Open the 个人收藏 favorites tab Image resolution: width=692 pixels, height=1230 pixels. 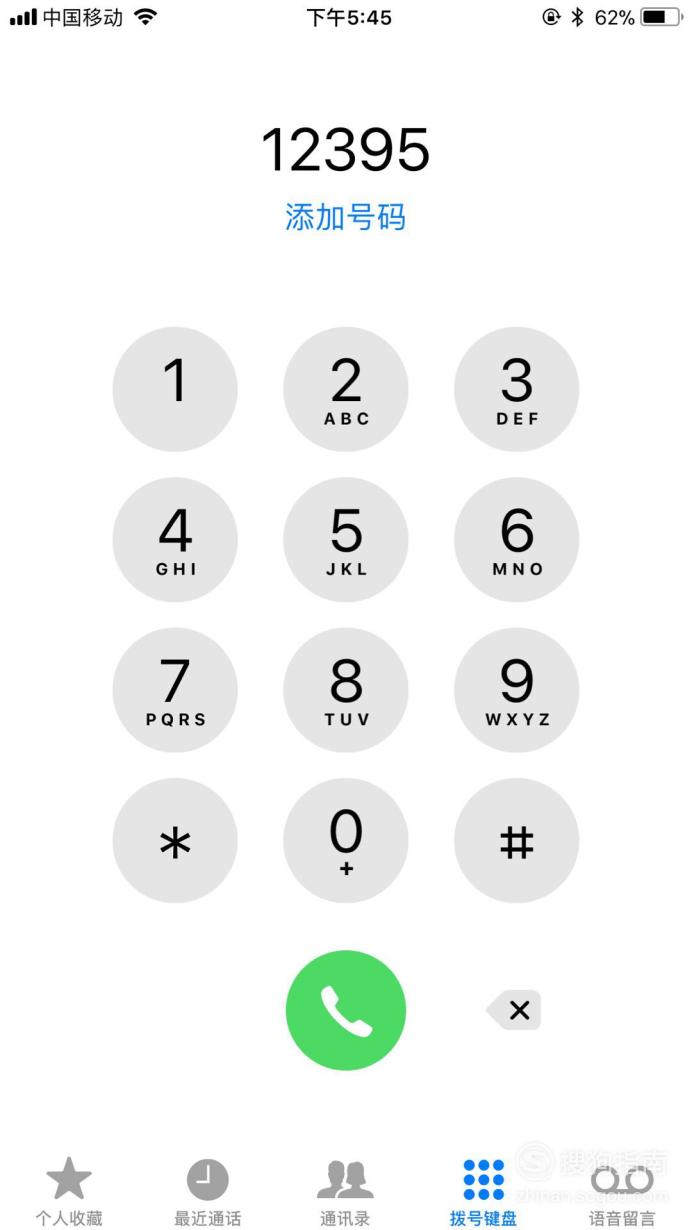69,1192
